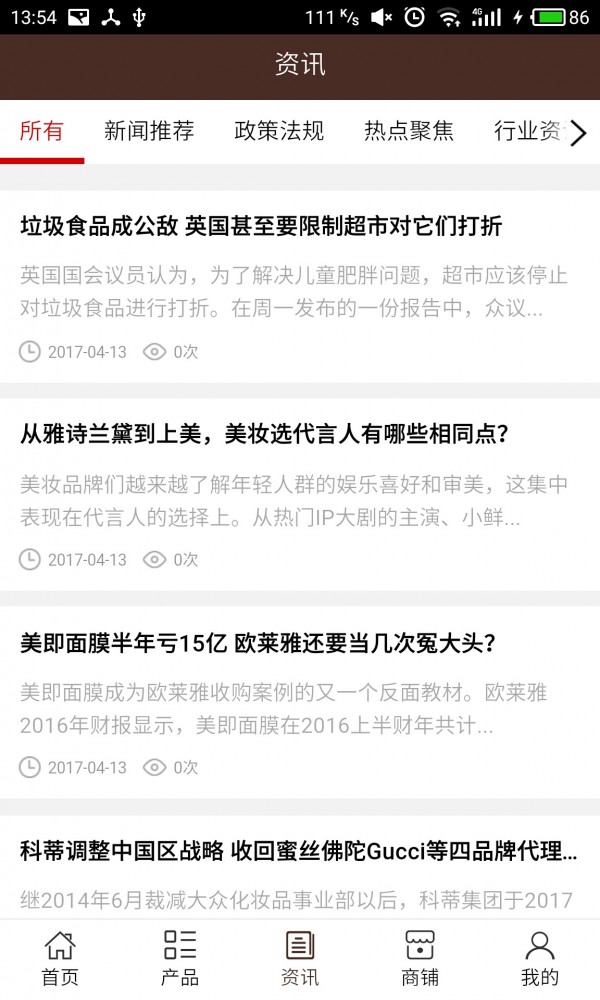This screenshot has height=1000, width=600.
Task: Switch to the 新闻推荐 tab
Action: tap(149, 131)
